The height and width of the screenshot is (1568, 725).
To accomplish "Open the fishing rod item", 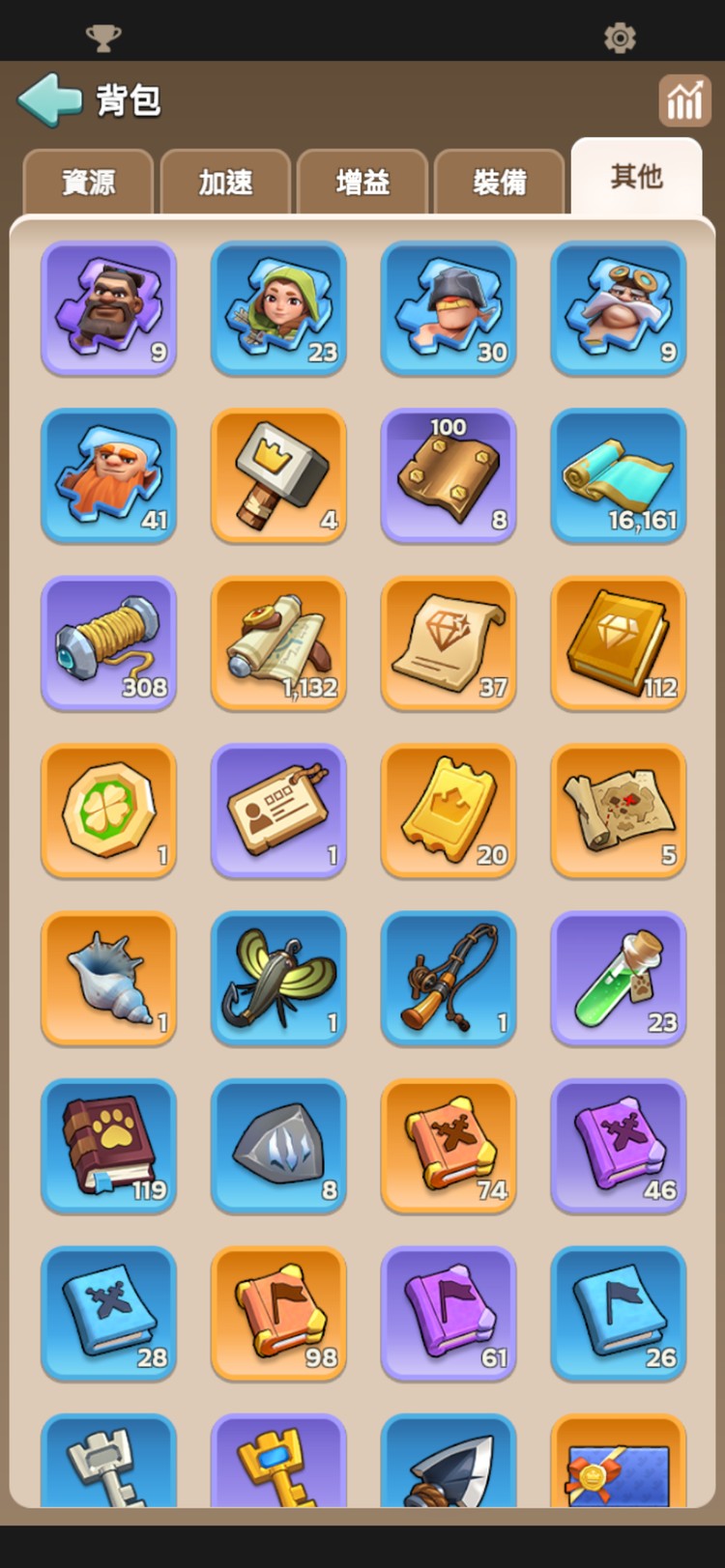I will tap(449, 979).
